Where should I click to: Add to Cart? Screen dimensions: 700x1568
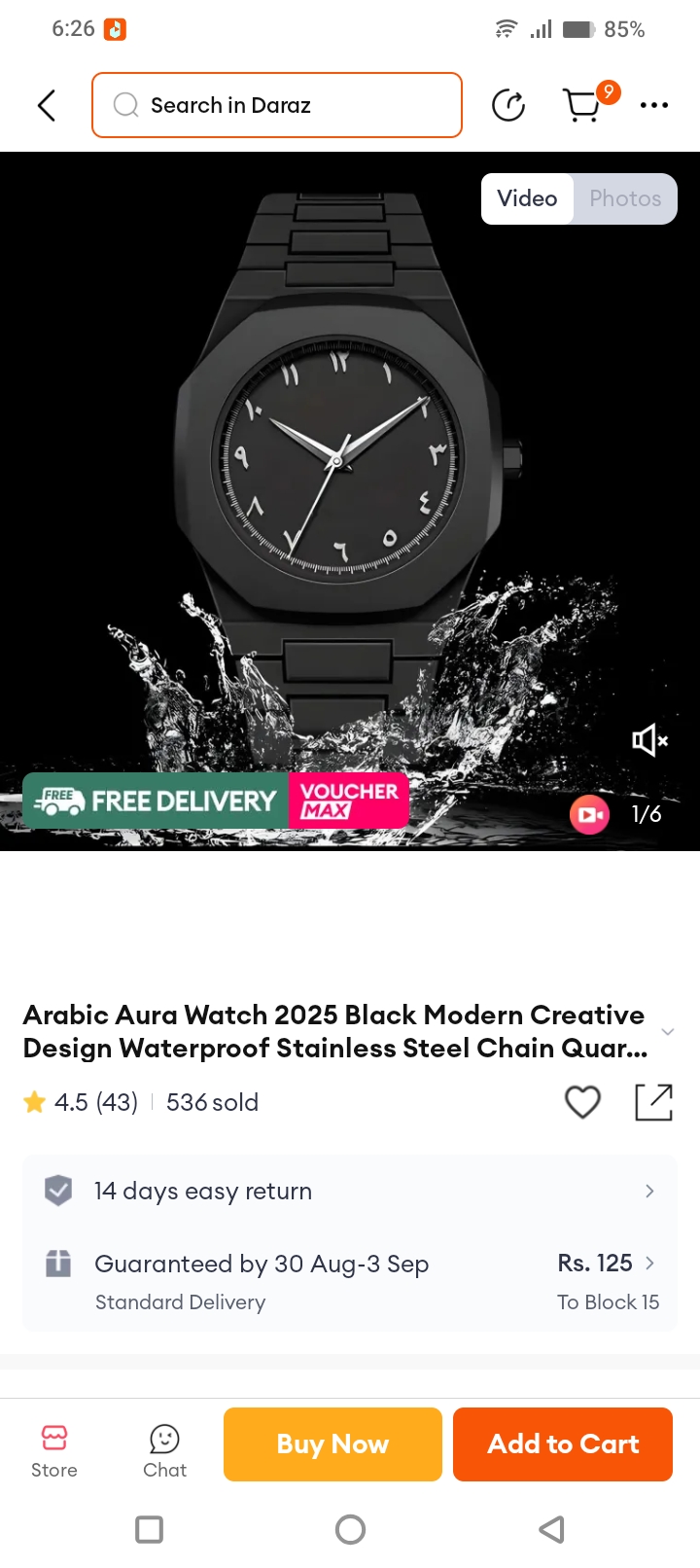(563, 1444)
